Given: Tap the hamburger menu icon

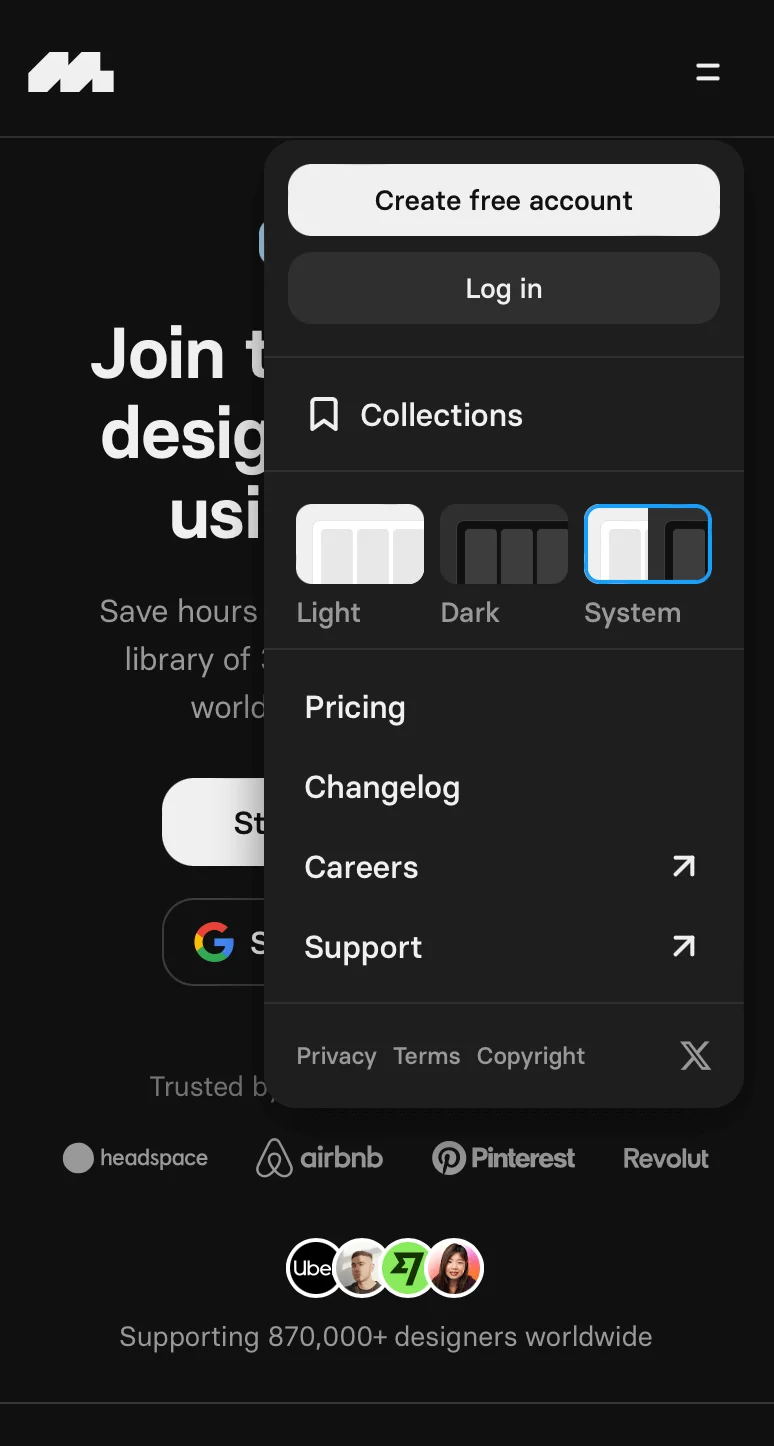Looking at the screenshot, I should pos(708,72).
